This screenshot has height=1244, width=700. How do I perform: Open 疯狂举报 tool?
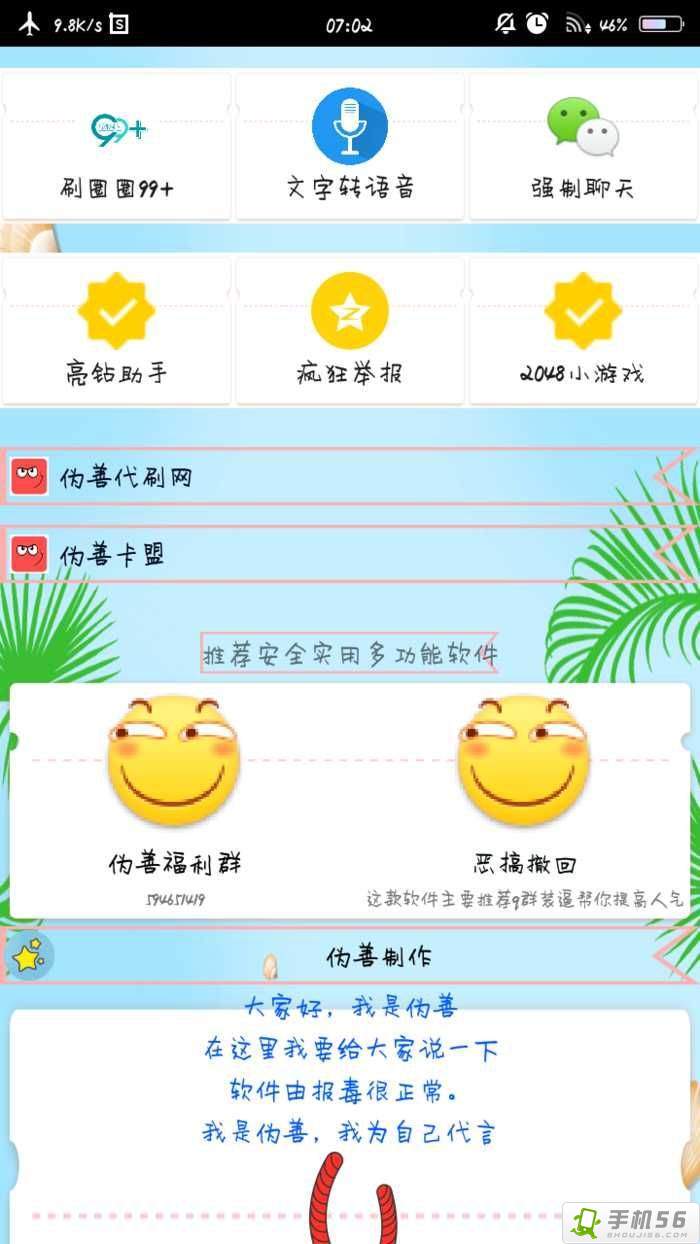pyautogui.click(x=349, y=331)
